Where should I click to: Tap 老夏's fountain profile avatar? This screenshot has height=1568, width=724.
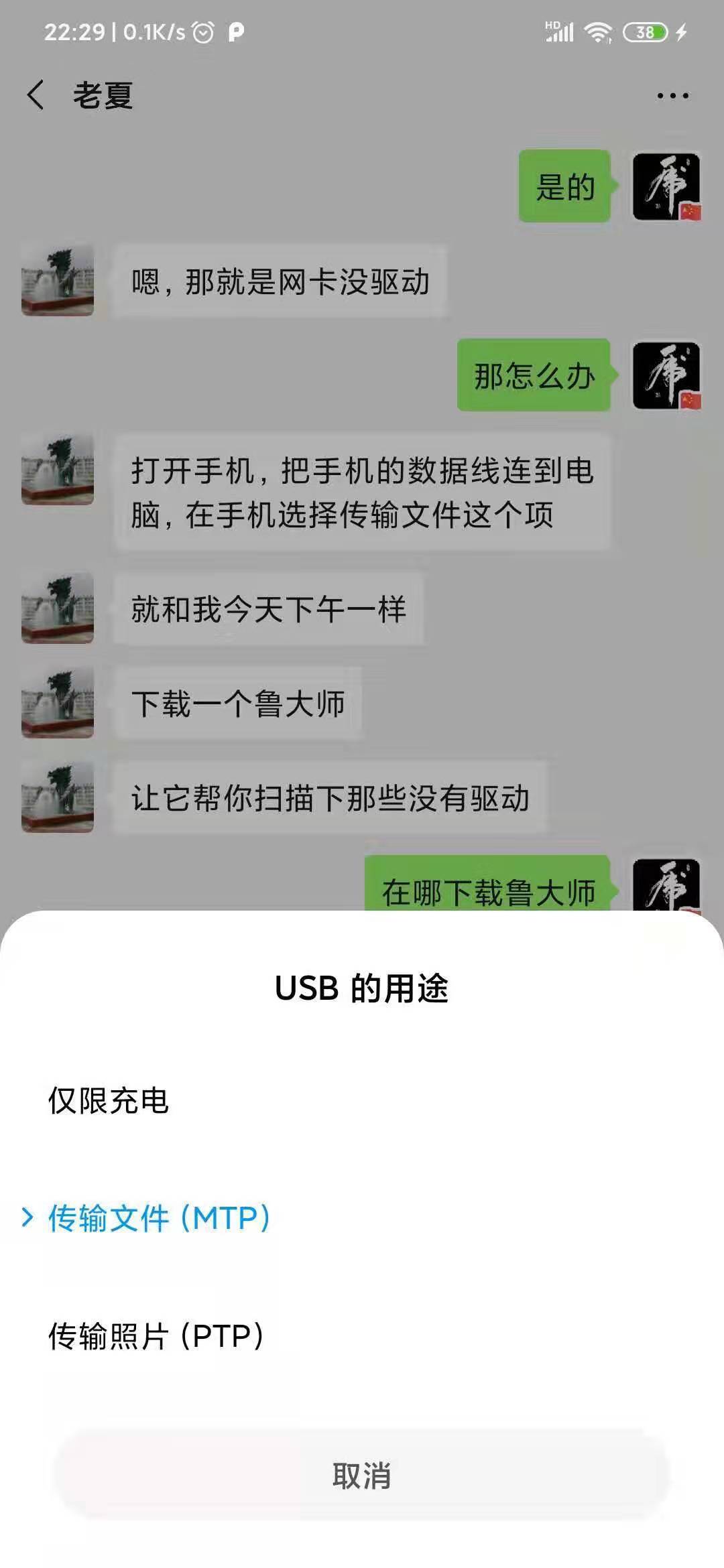[x=57, y=278]
